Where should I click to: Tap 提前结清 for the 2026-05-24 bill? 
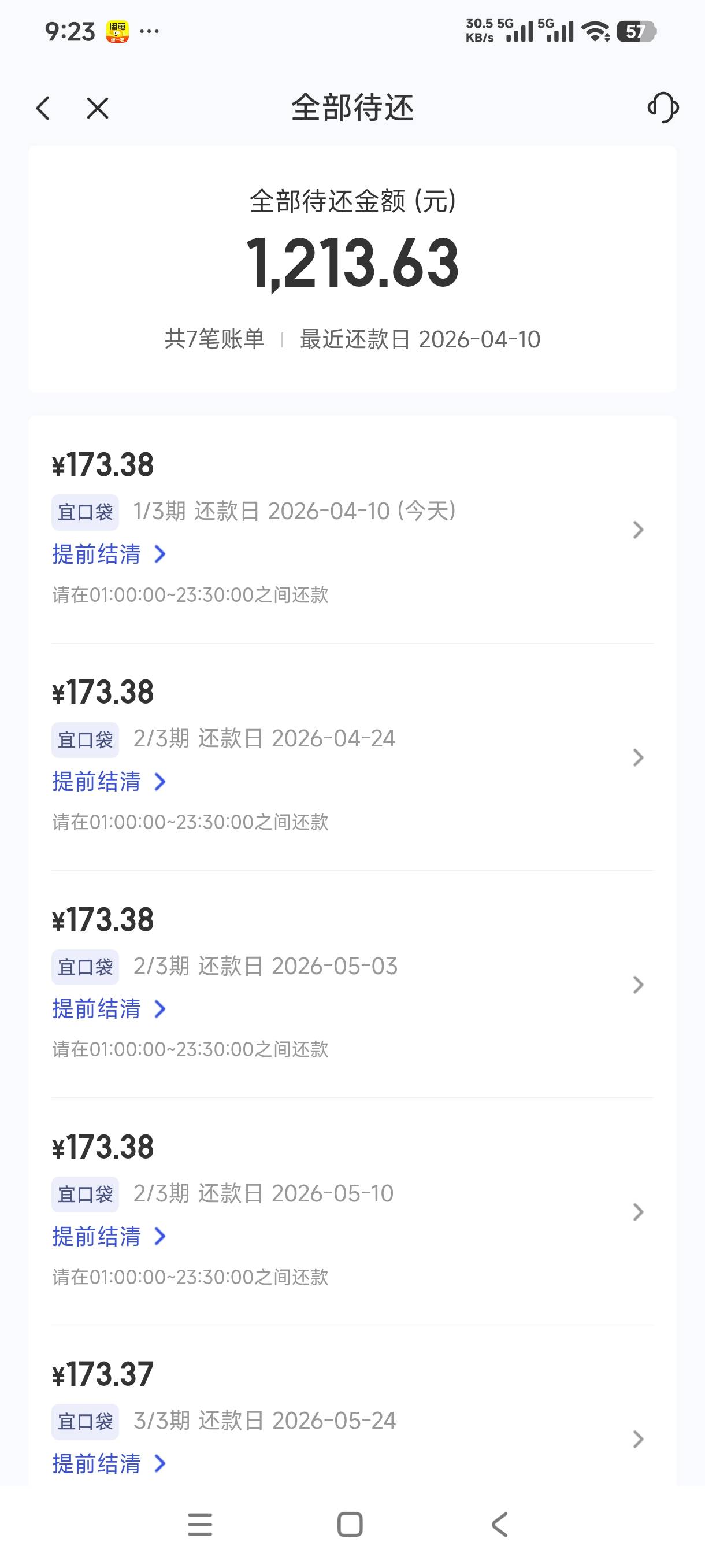109,1463
